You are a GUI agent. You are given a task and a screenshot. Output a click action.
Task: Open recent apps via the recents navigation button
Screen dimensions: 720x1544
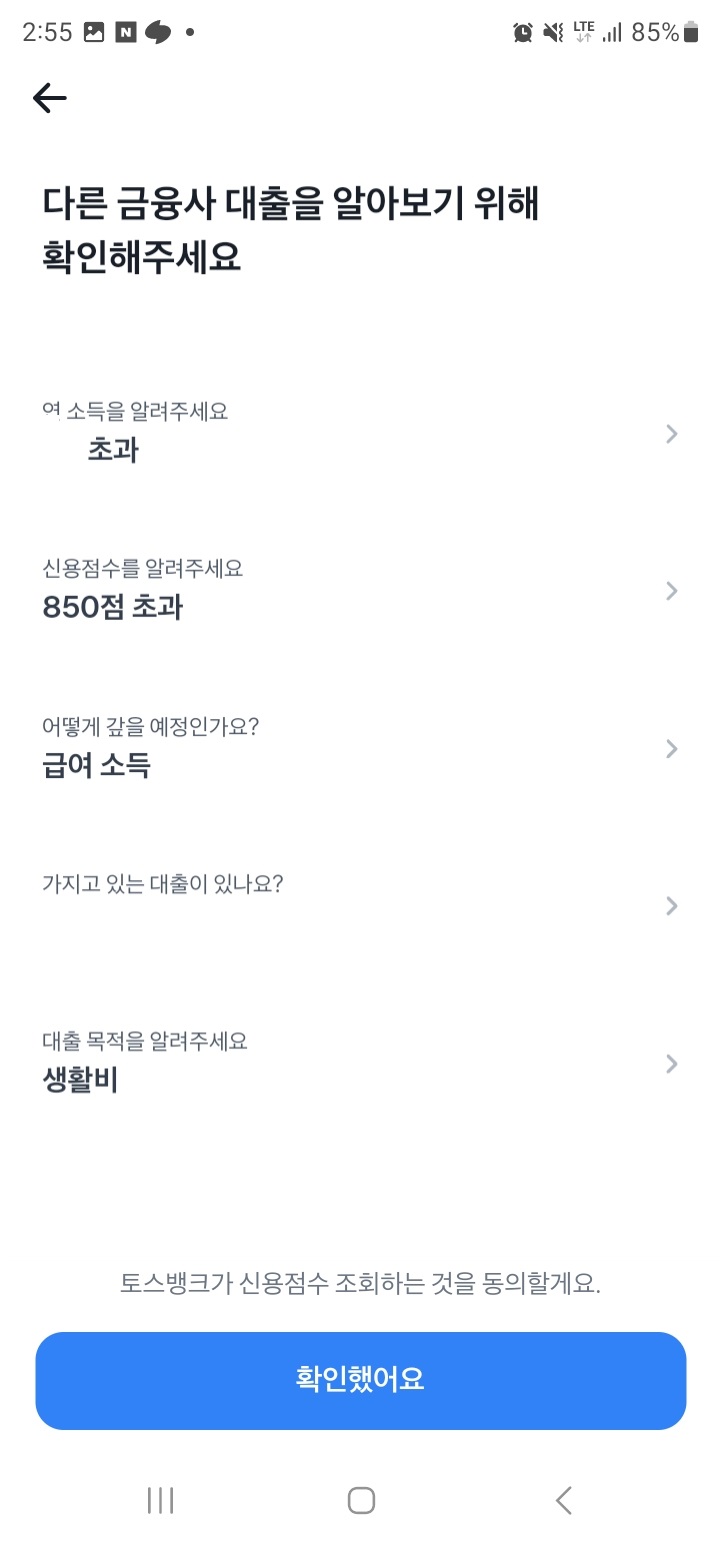click(160, 1500)
